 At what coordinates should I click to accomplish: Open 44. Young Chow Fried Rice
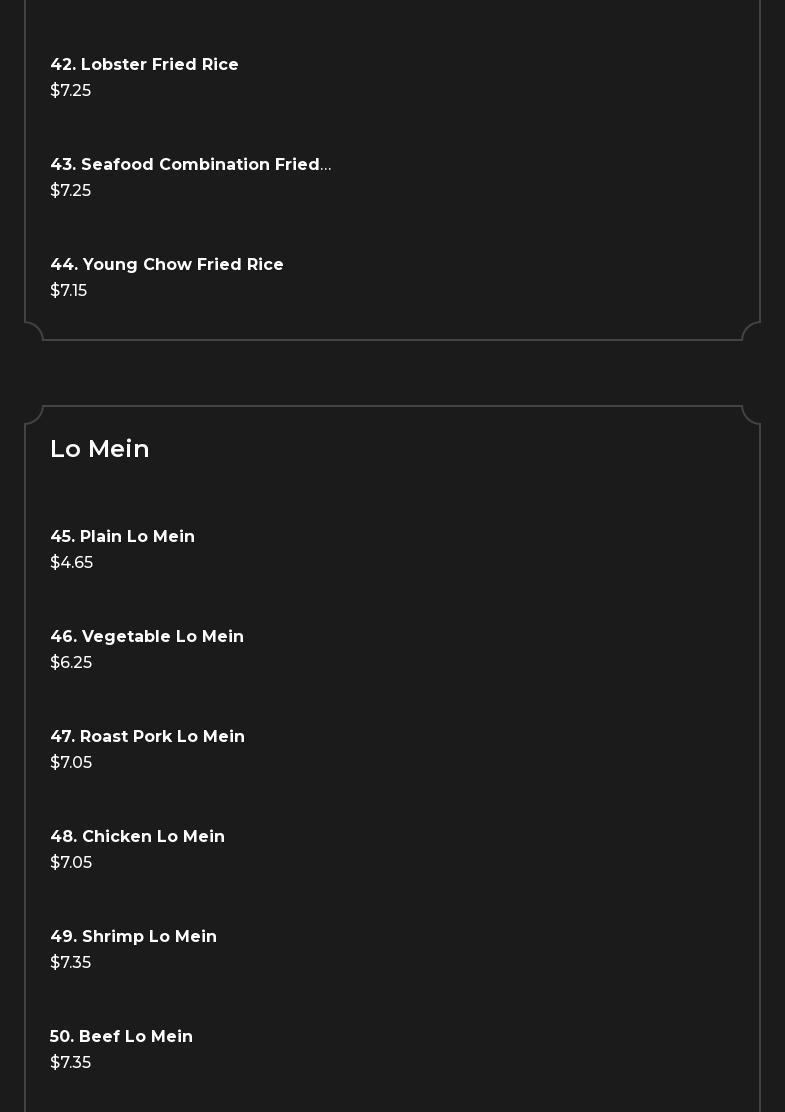click(x=166, y=265)
